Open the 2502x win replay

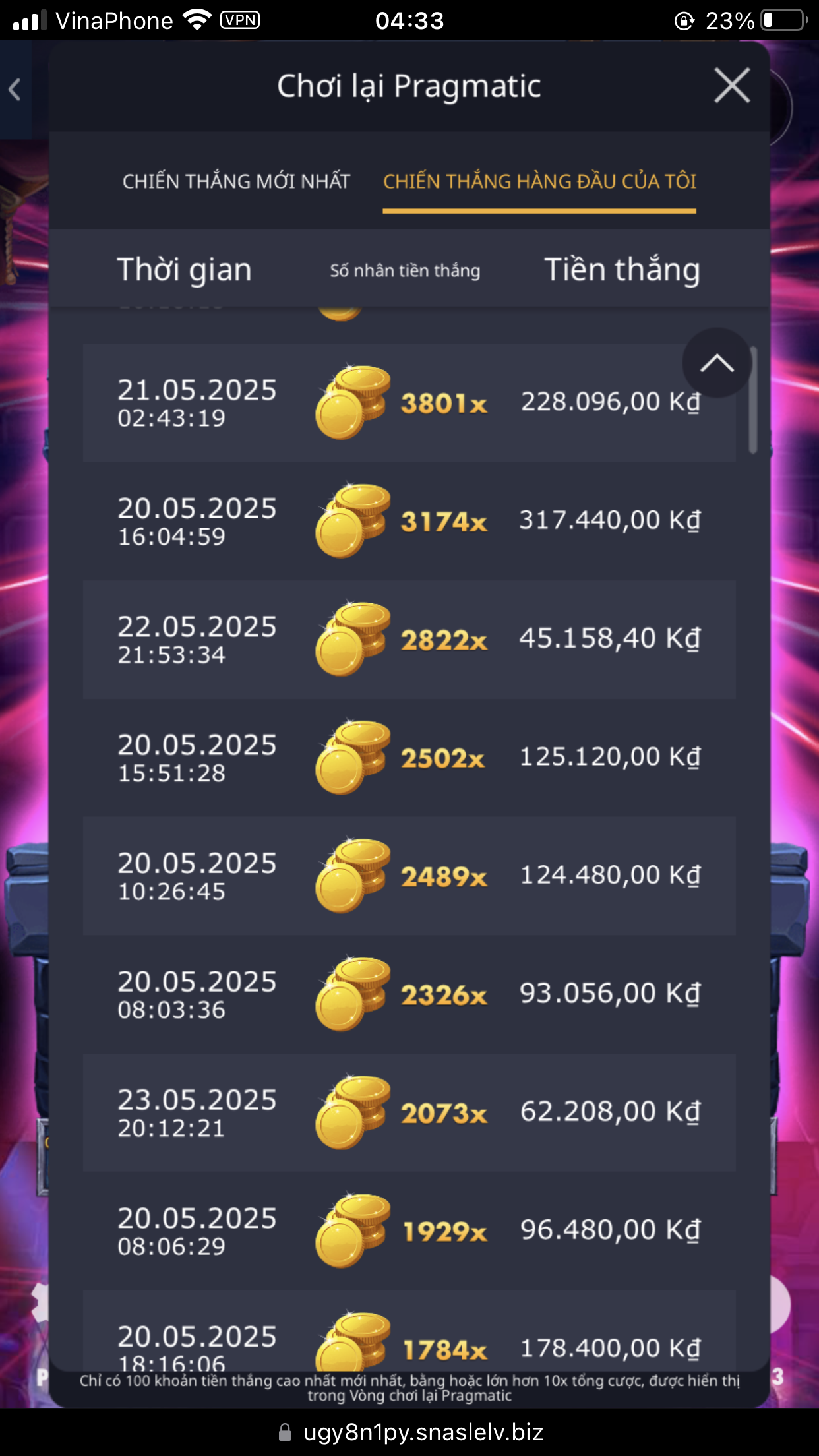(409, 758)
